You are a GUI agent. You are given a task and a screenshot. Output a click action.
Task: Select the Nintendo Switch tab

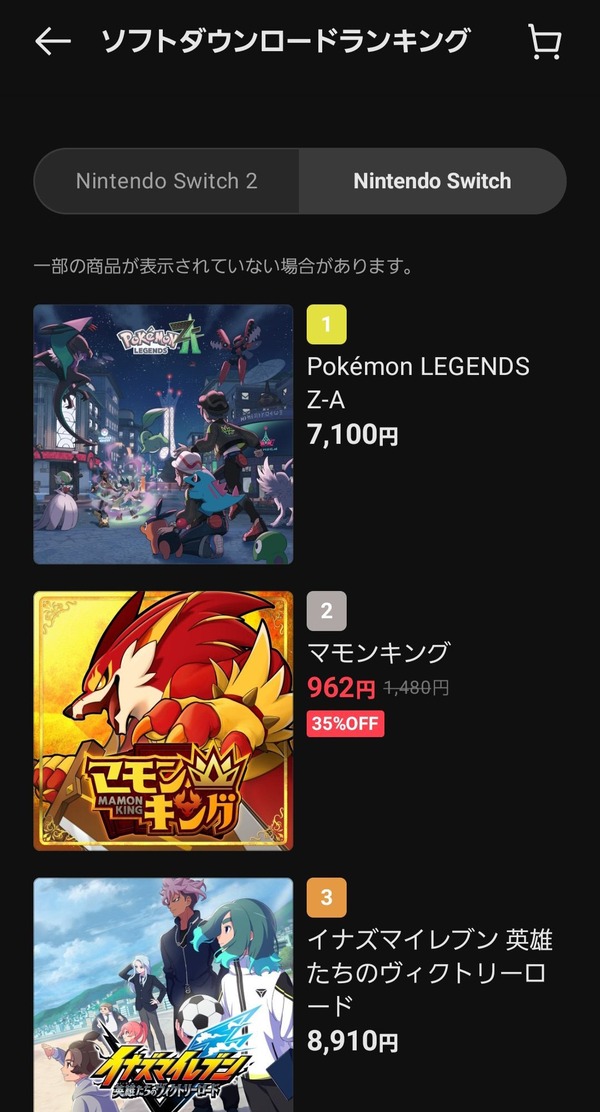click(433, 181)
